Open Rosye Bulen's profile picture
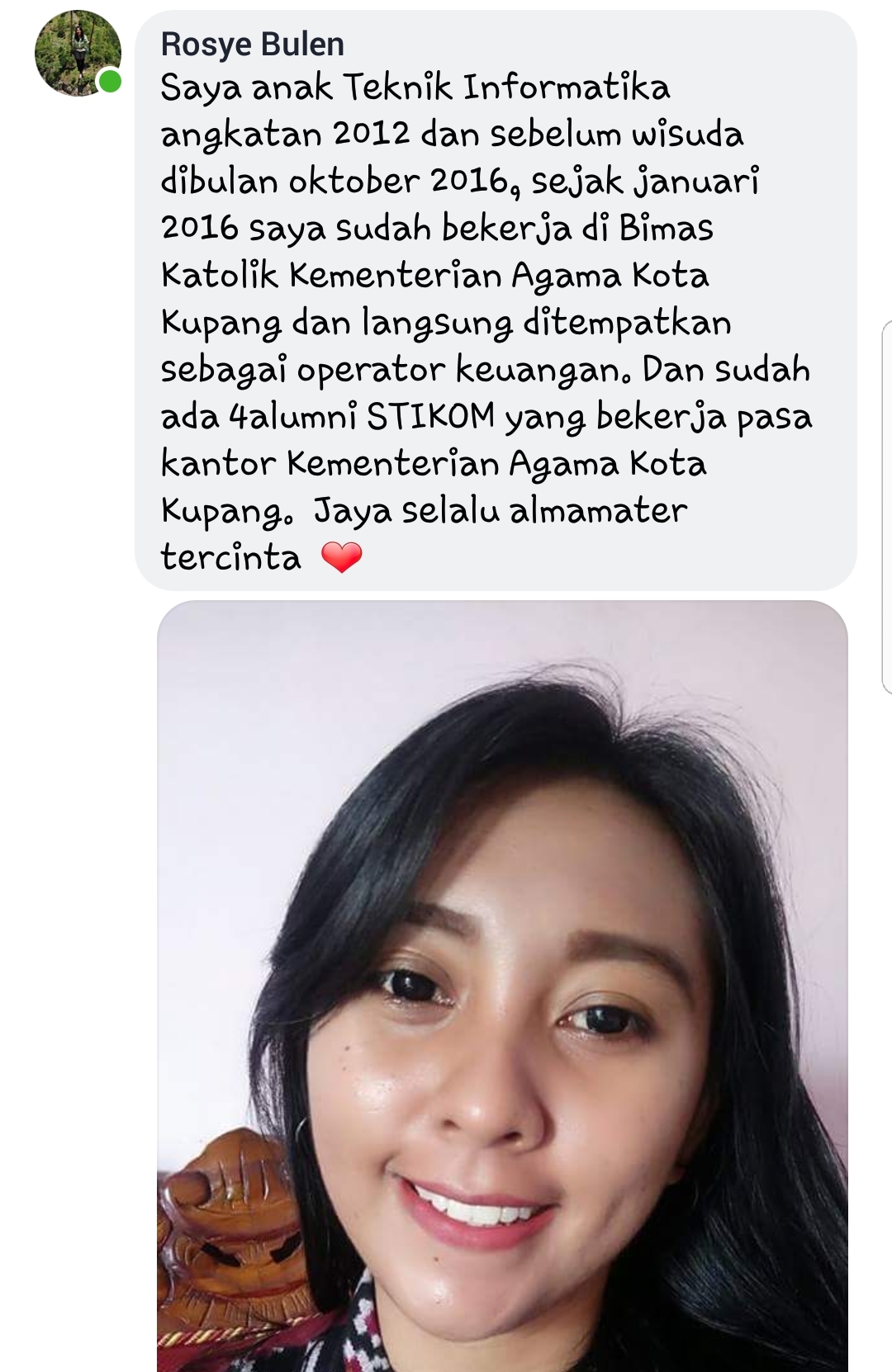This screenshot has width=892, height=1372. pos(77,54)
